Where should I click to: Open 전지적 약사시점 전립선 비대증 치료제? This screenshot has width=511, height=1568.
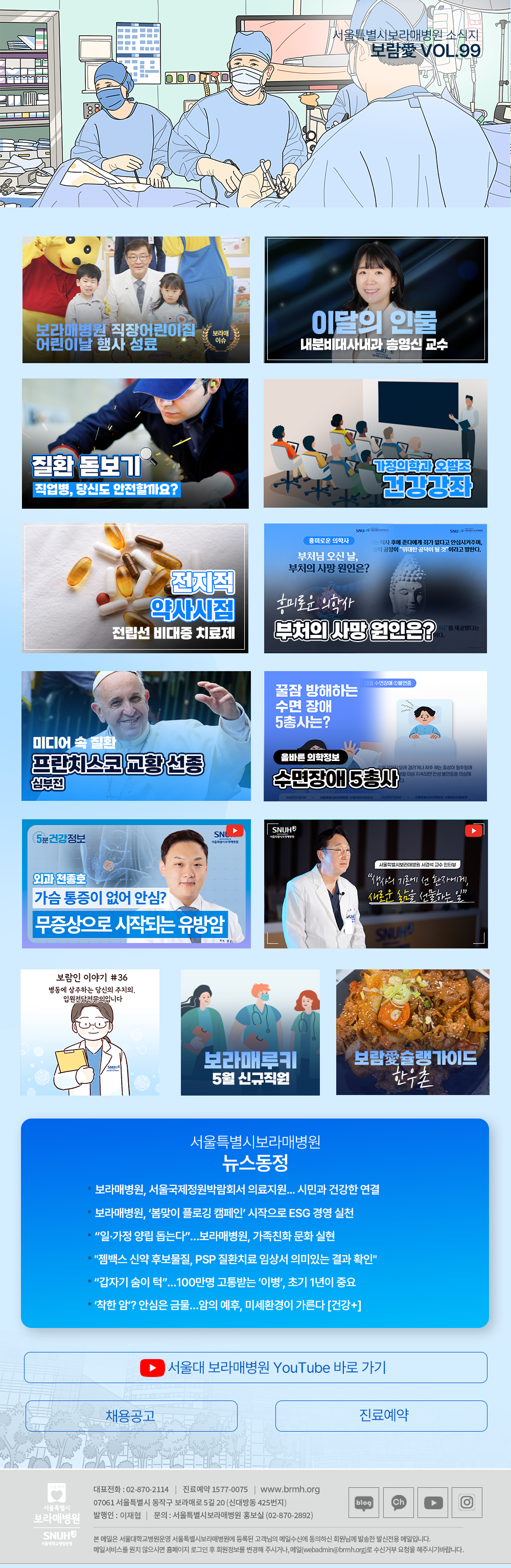point(135,588)
